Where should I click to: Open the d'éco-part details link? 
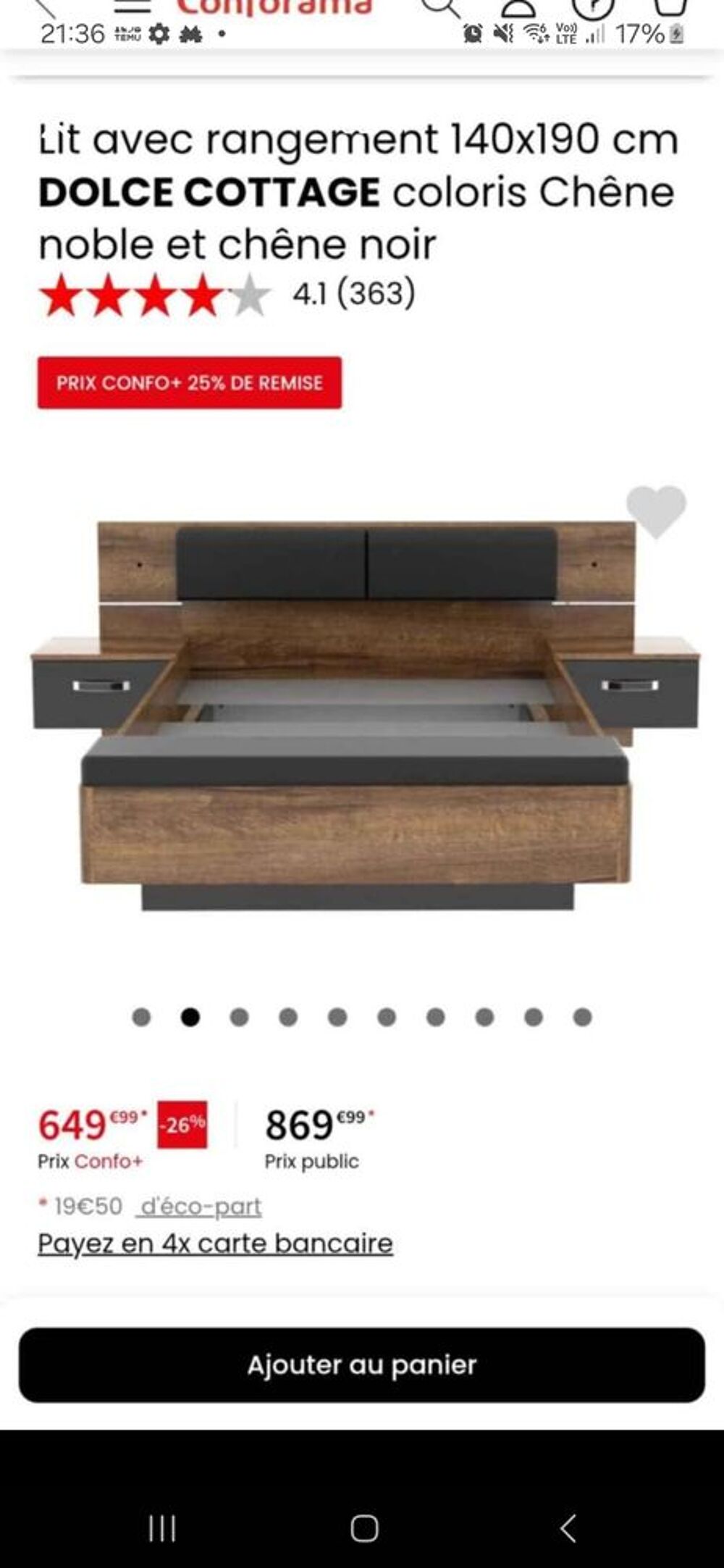201,1207
